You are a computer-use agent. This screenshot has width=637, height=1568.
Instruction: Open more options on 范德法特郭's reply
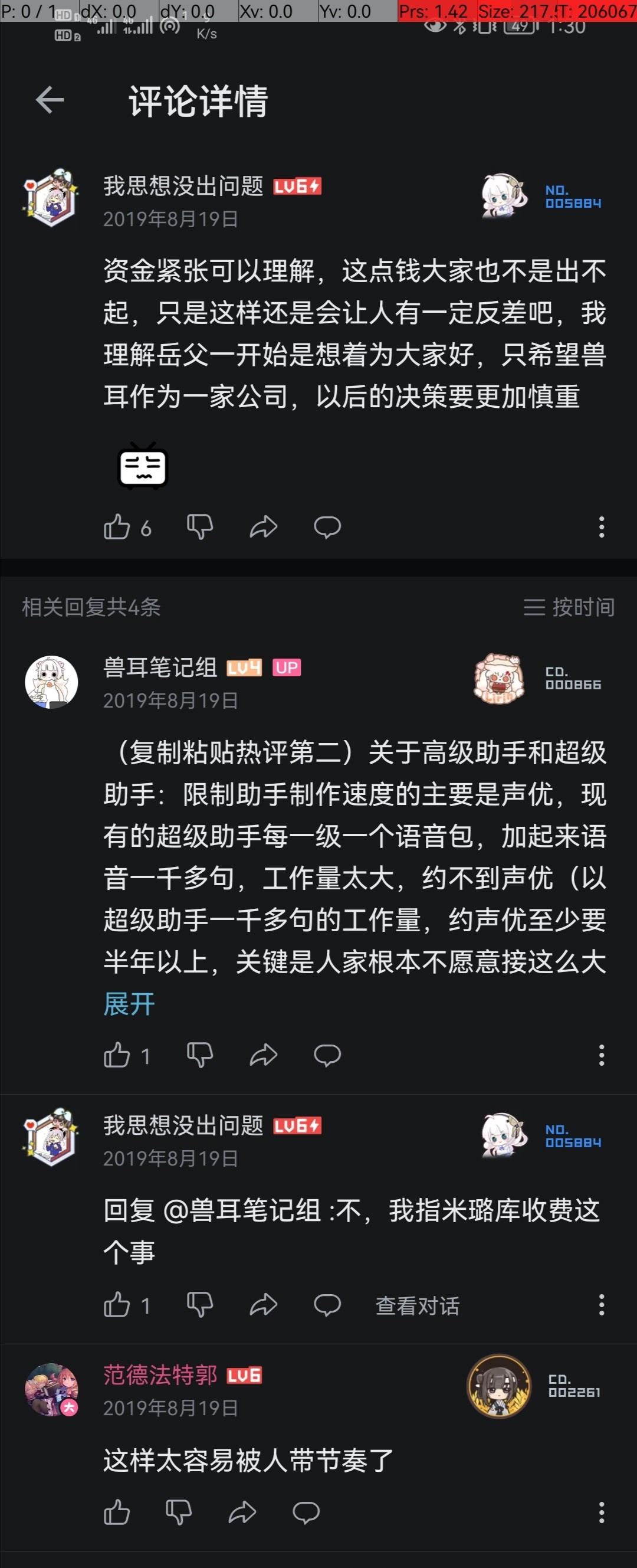(x=601, y=1513)
